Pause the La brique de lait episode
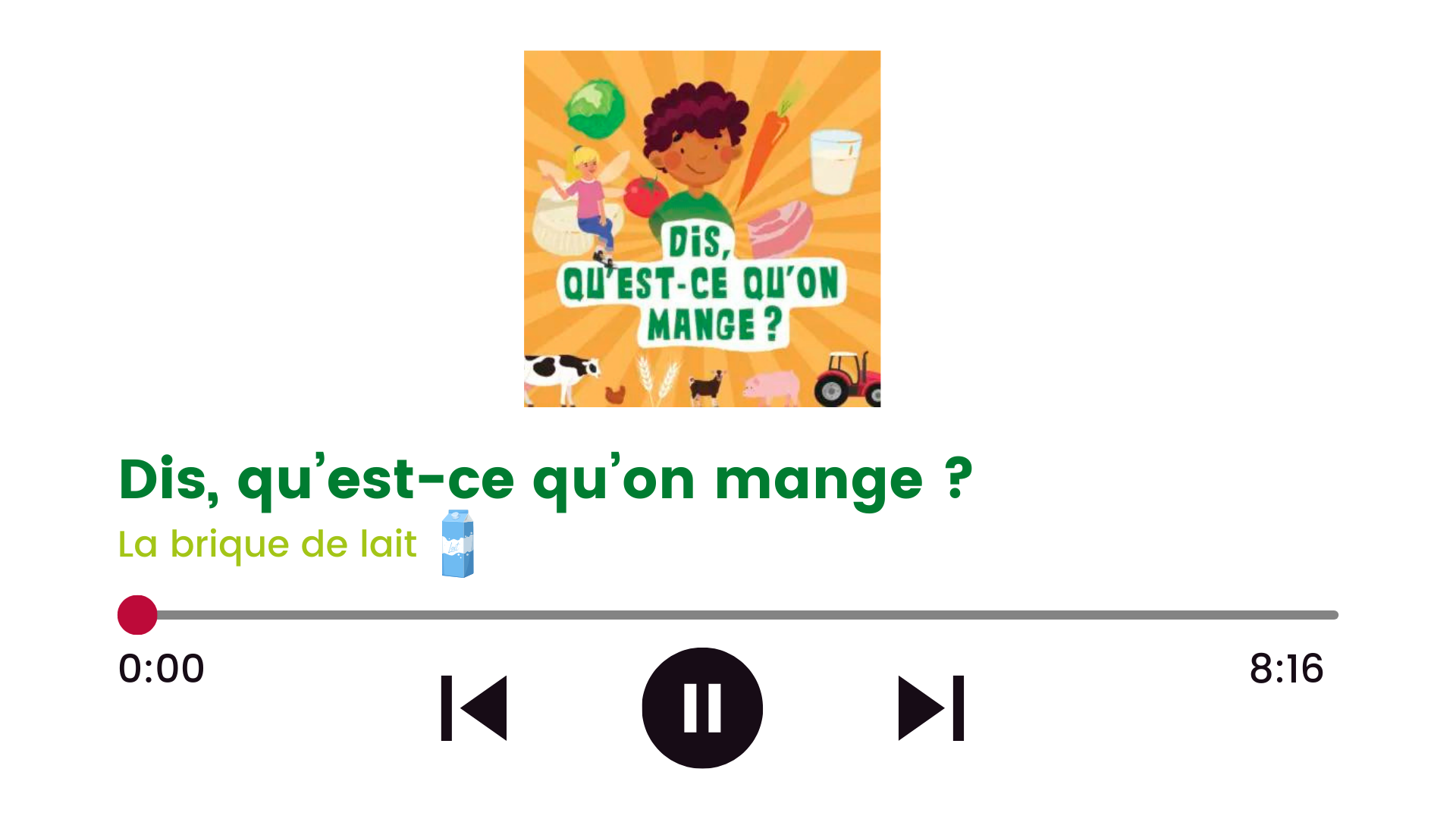Viewport: 1456px width, 819px height. click(702, 708)
